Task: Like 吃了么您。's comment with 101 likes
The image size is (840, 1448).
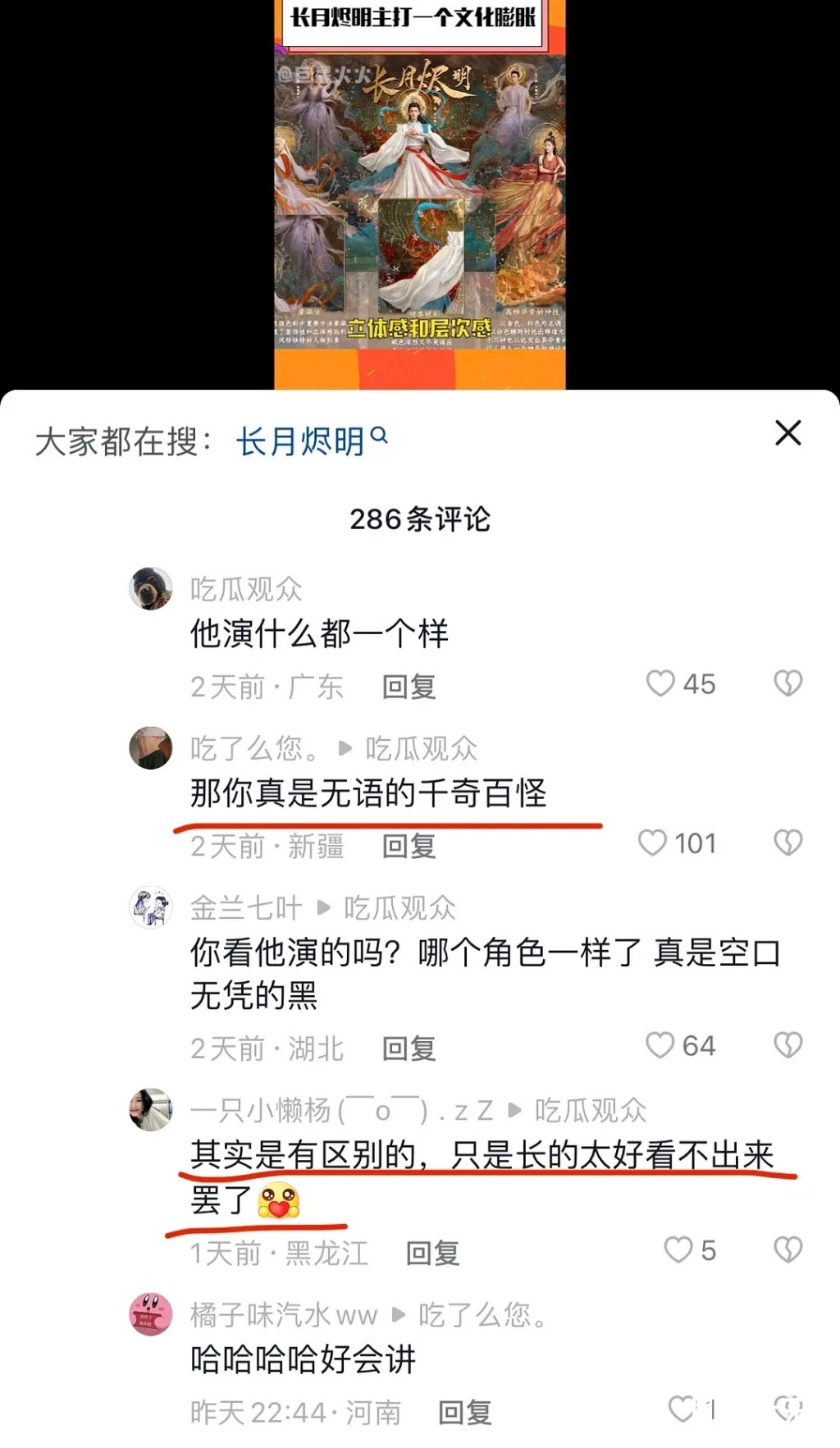Action: pyautogui.click(x=653, y=843)
